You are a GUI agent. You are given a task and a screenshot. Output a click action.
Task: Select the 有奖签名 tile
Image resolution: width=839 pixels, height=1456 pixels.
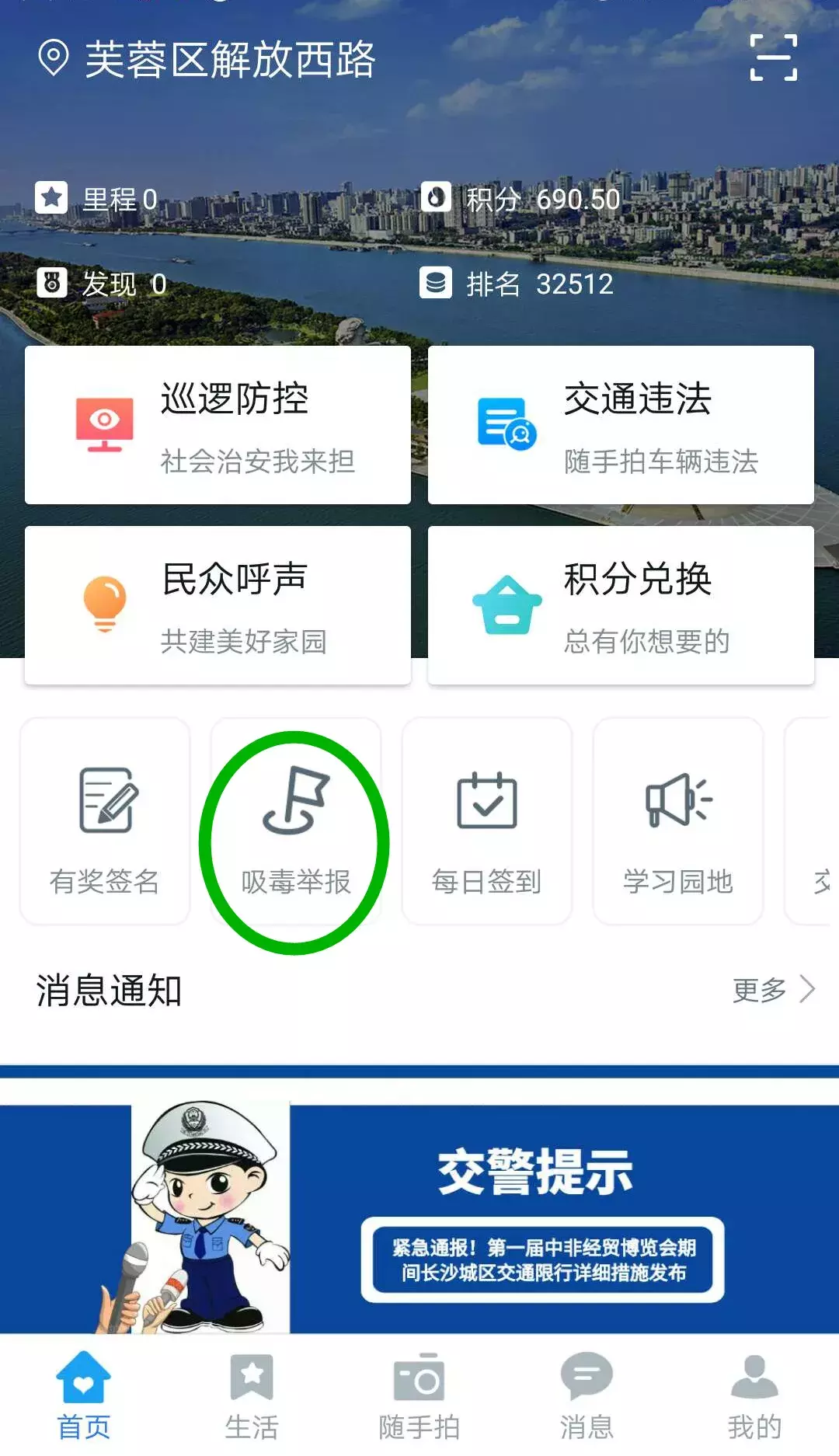[x=105, y=821]
